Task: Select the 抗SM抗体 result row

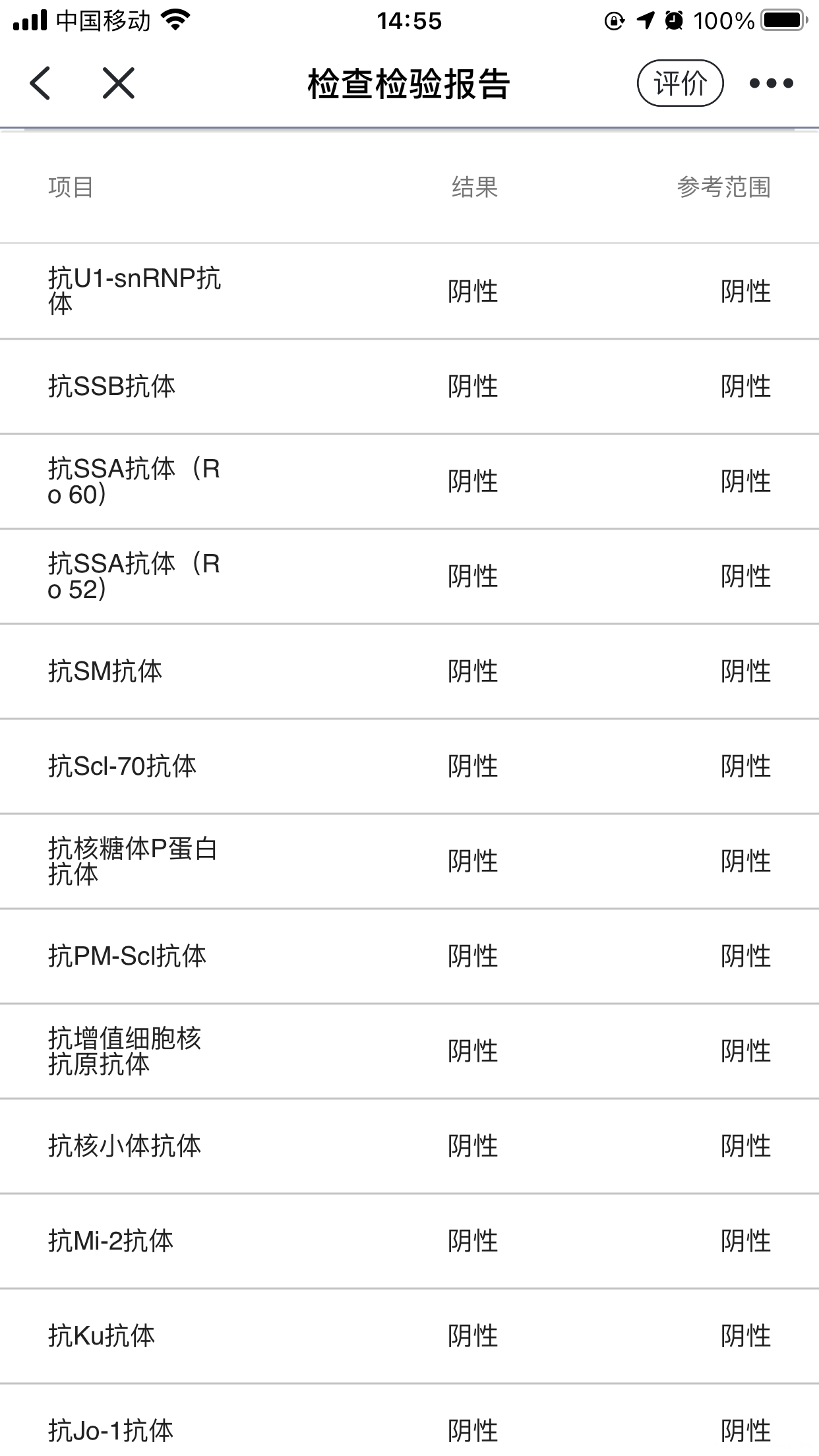Action: click(409, 671)
